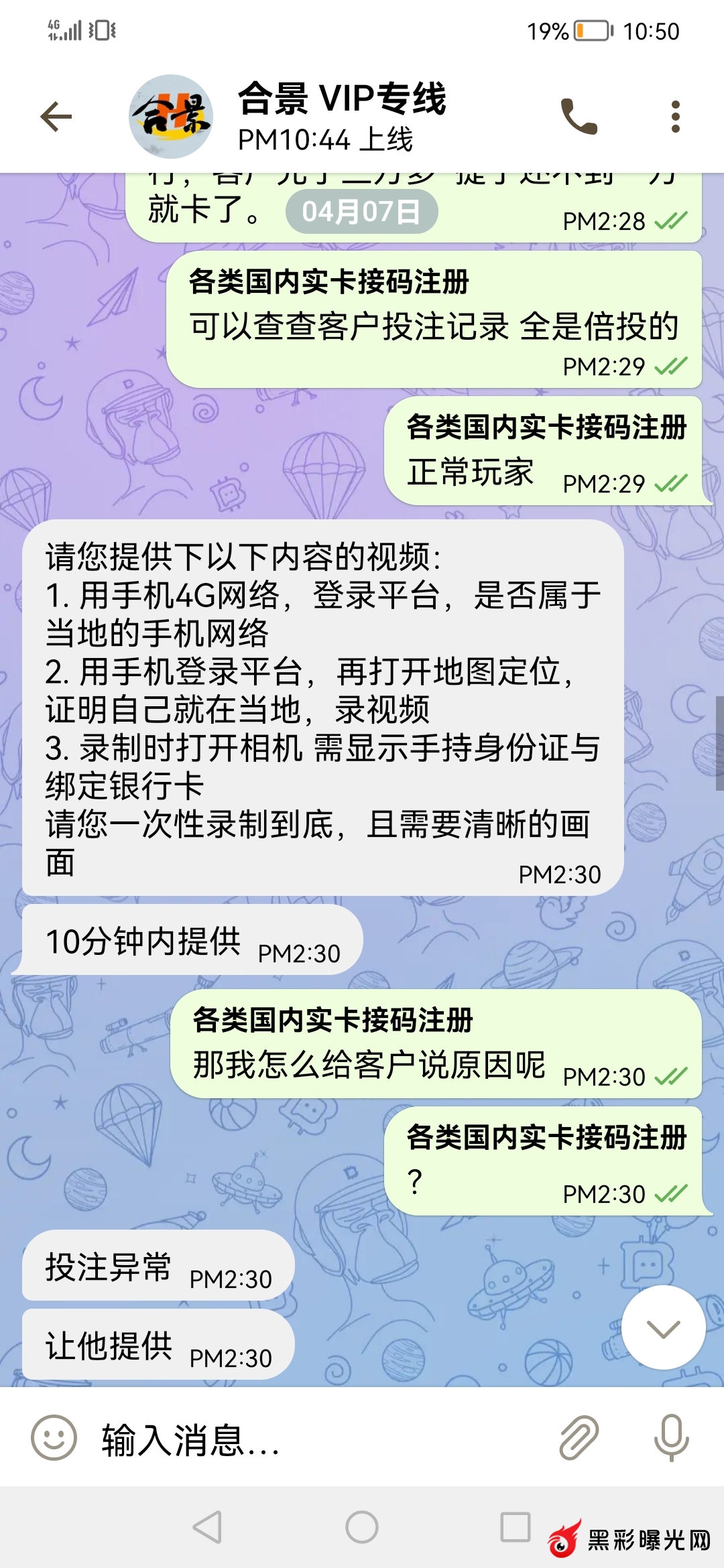Tap the system home button
This screenshot has height=1568, width=724.
pyautogui.click(x=362, y=1528)
